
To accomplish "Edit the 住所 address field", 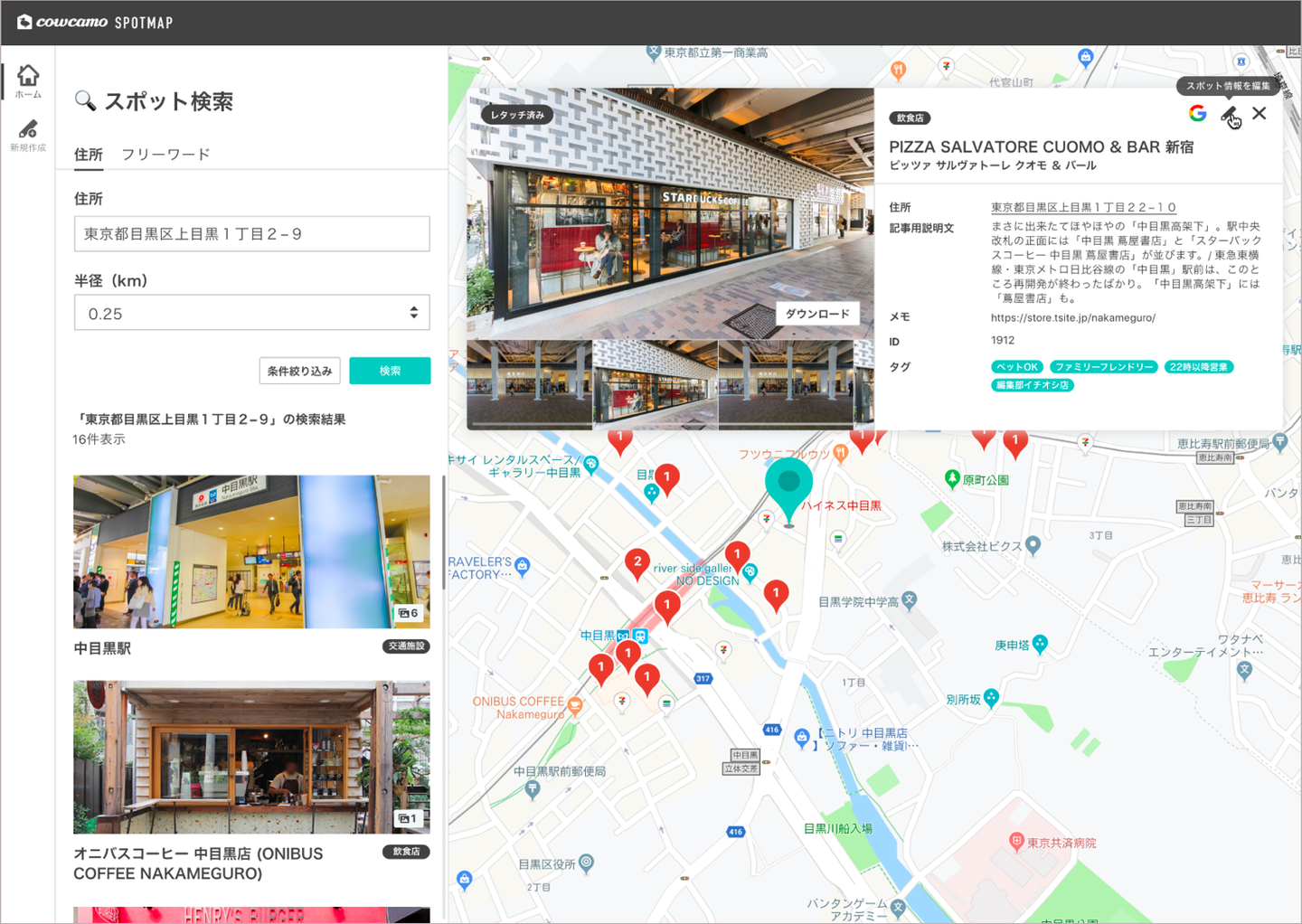I will click(x=251, y=234).
